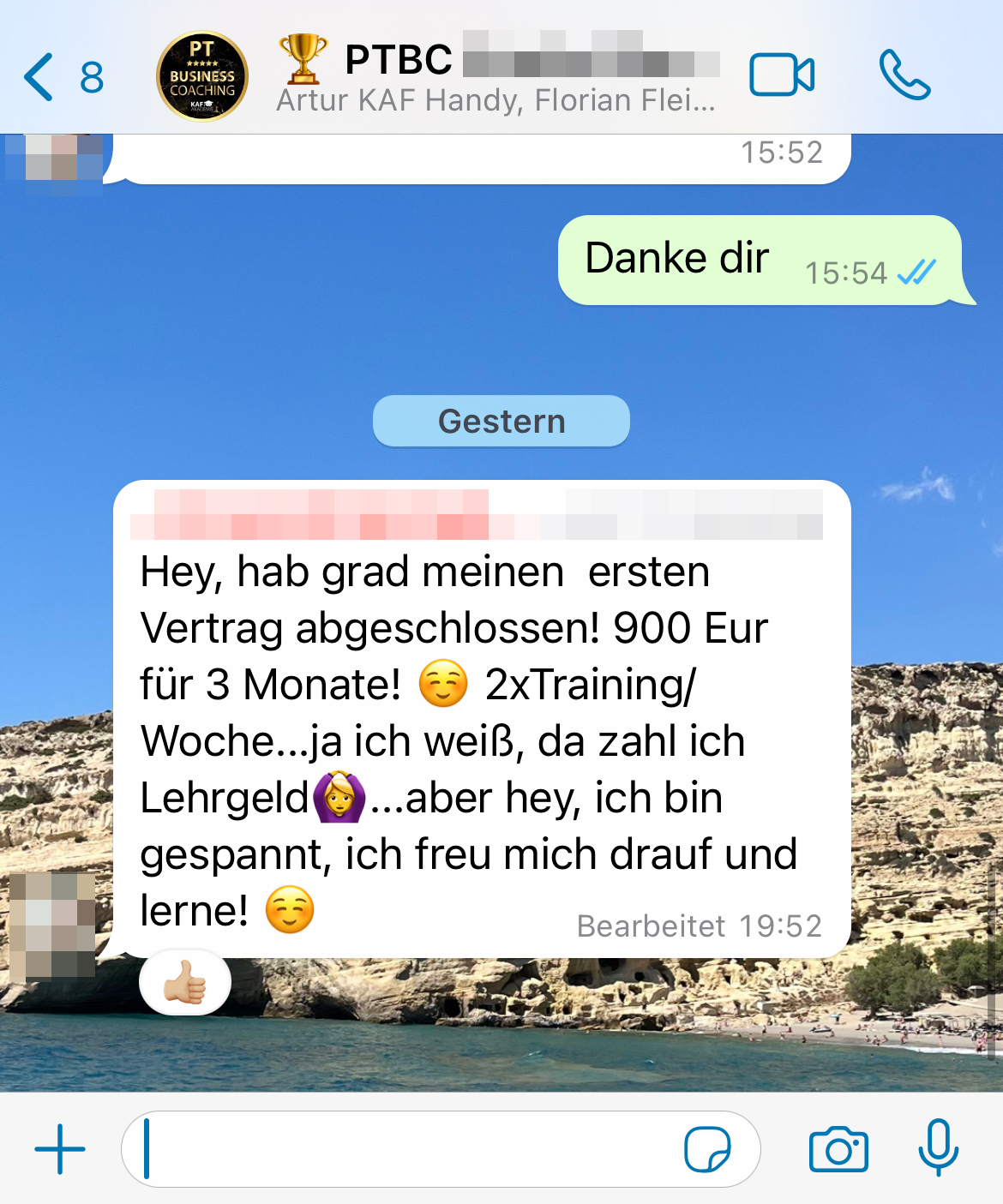View the thumbs-up reaction on the message
Image resolution: width=1003 pixels, height=1204 pixels.
(x=185, y=983)
